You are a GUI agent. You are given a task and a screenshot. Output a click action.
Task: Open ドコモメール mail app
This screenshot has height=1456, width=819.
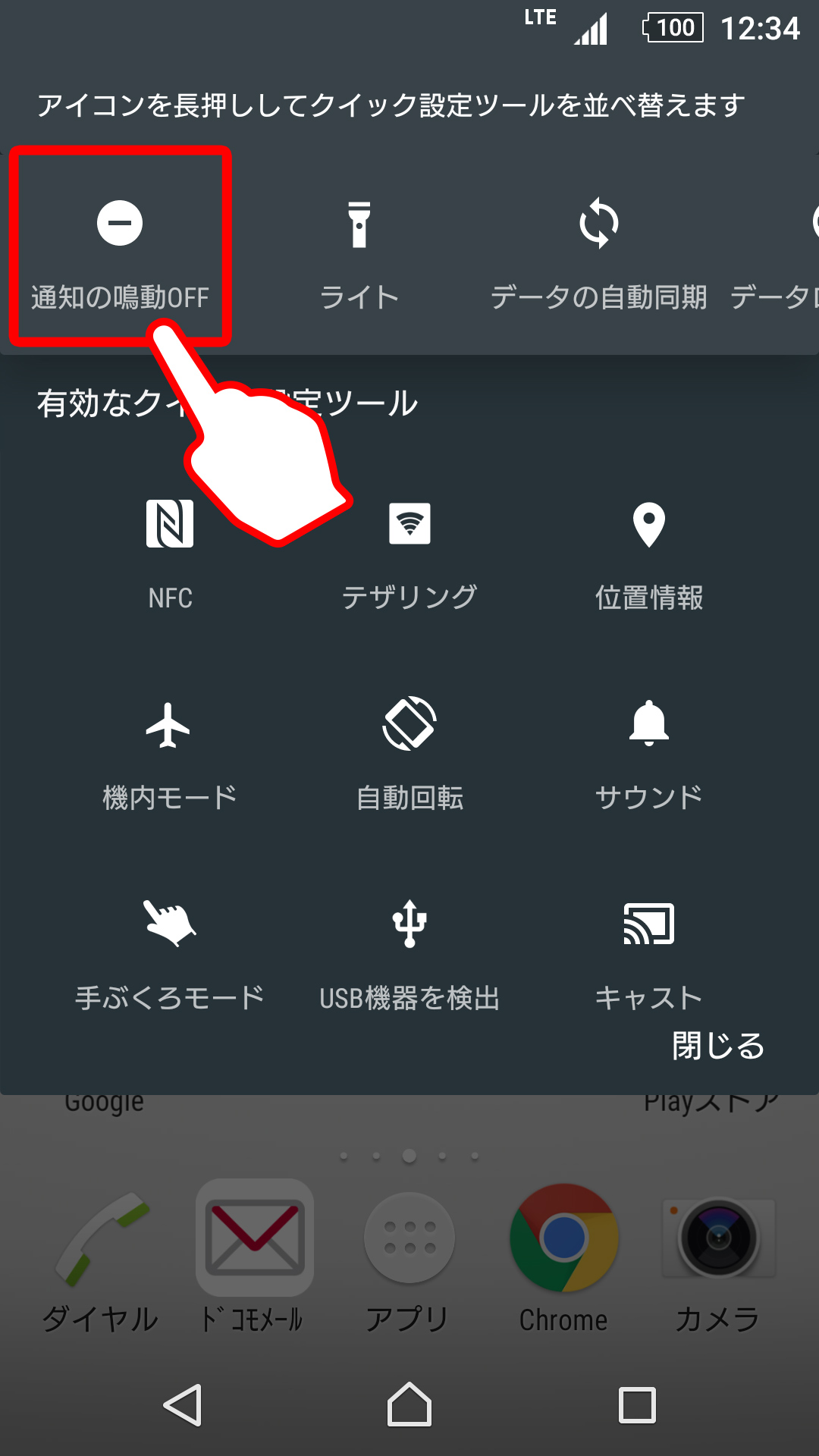[256, 1236]
